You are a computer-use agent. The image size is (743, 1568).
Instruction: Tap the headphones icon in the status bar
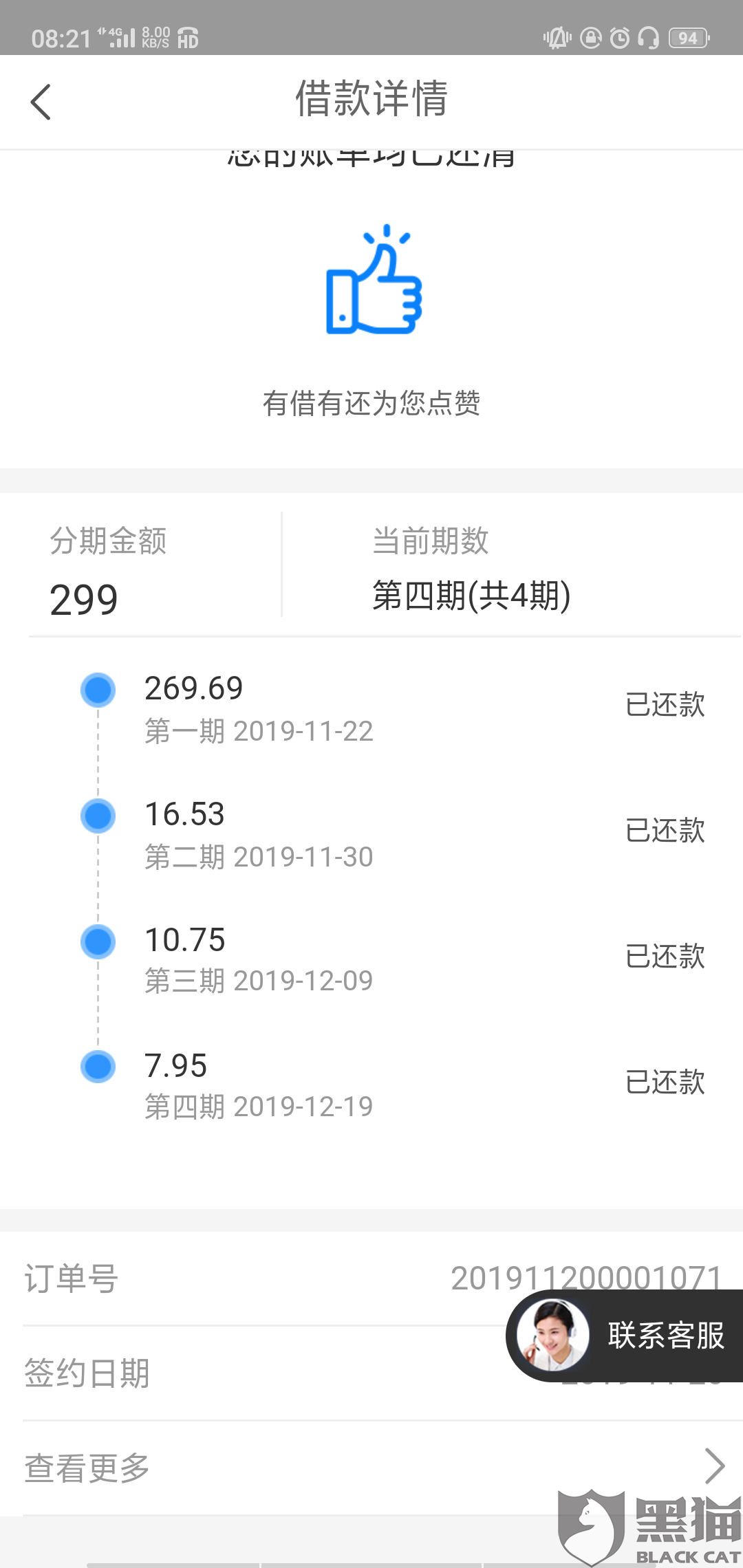click(x=647, y=39)
